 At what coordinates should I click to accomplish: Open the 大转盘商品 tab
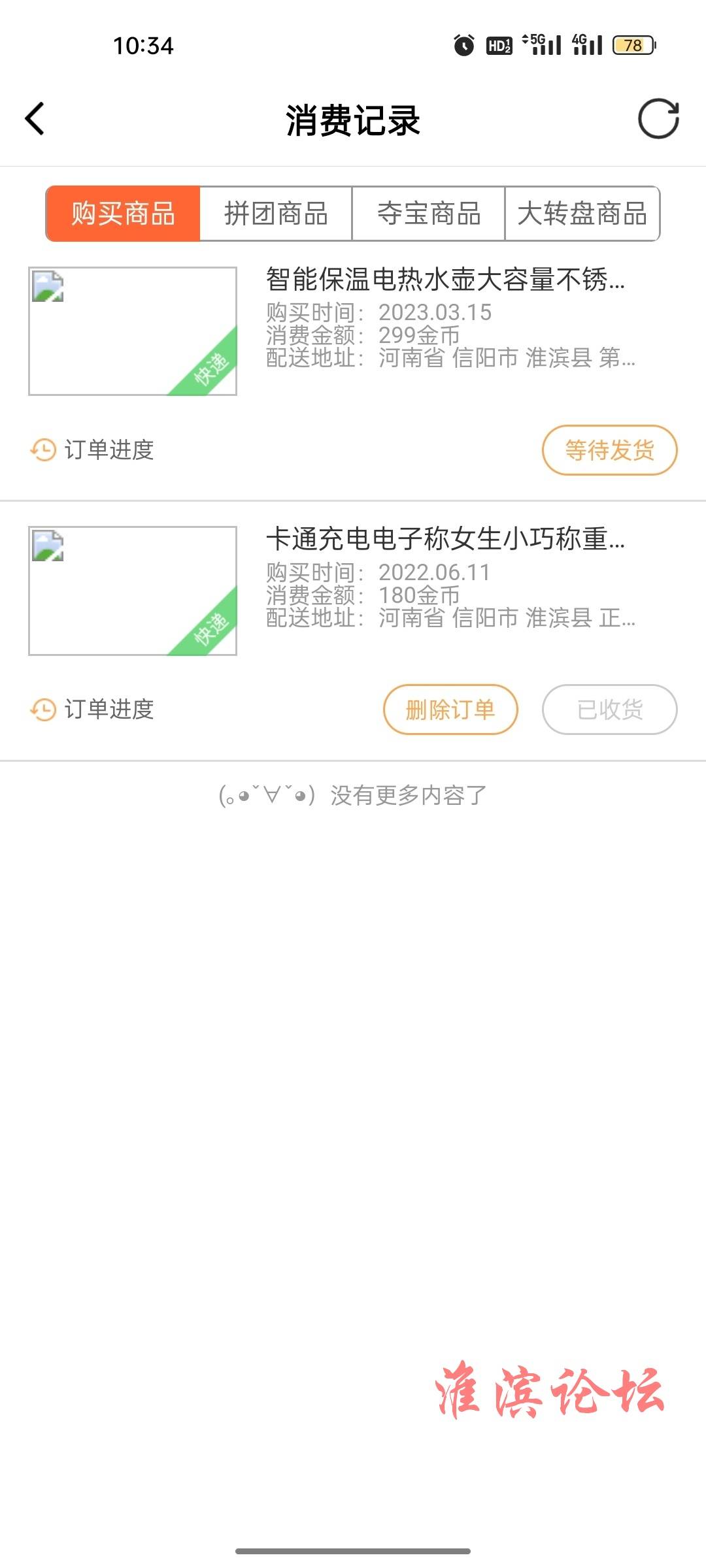click(x=582, y=214)
